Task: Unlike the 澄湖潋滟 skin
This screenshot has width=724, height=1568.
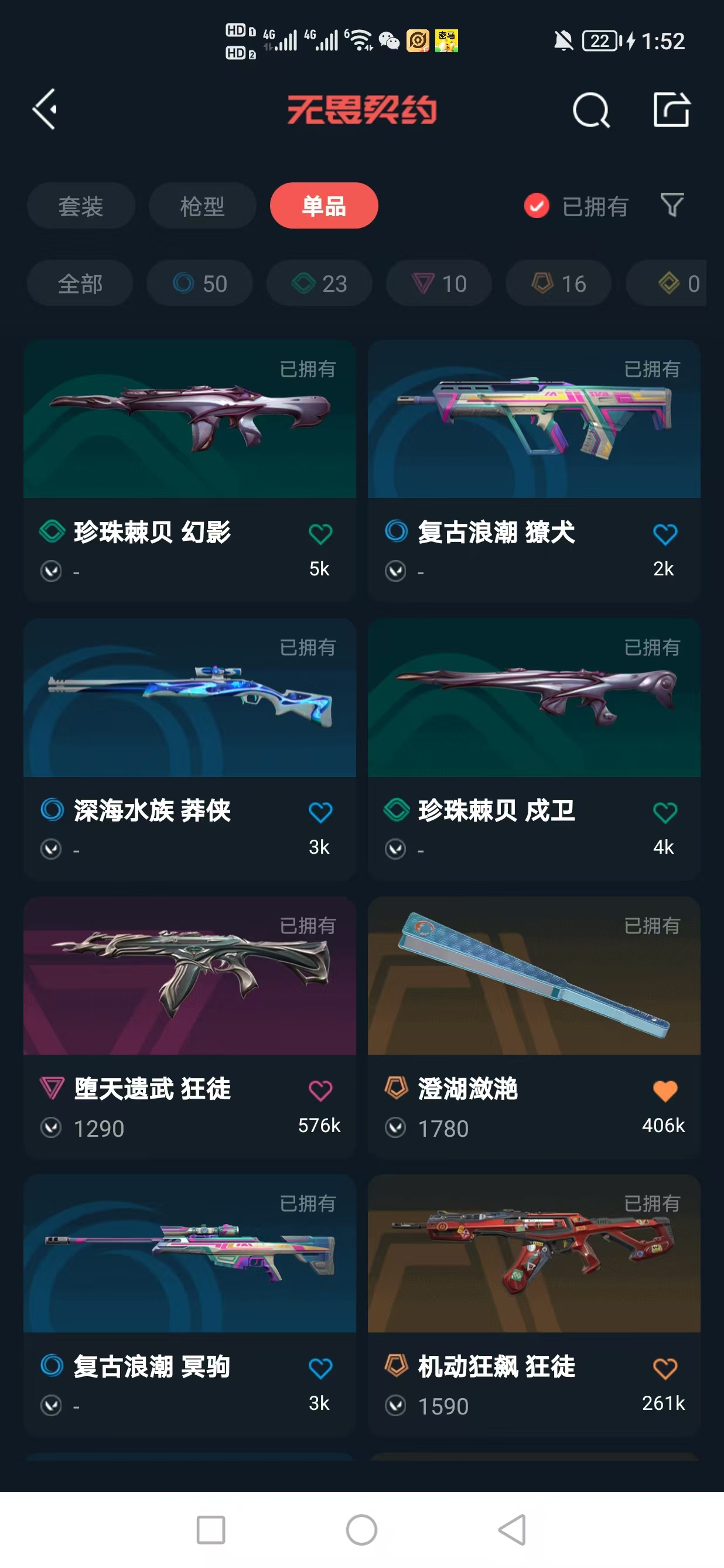Action: coord(664,1091)
